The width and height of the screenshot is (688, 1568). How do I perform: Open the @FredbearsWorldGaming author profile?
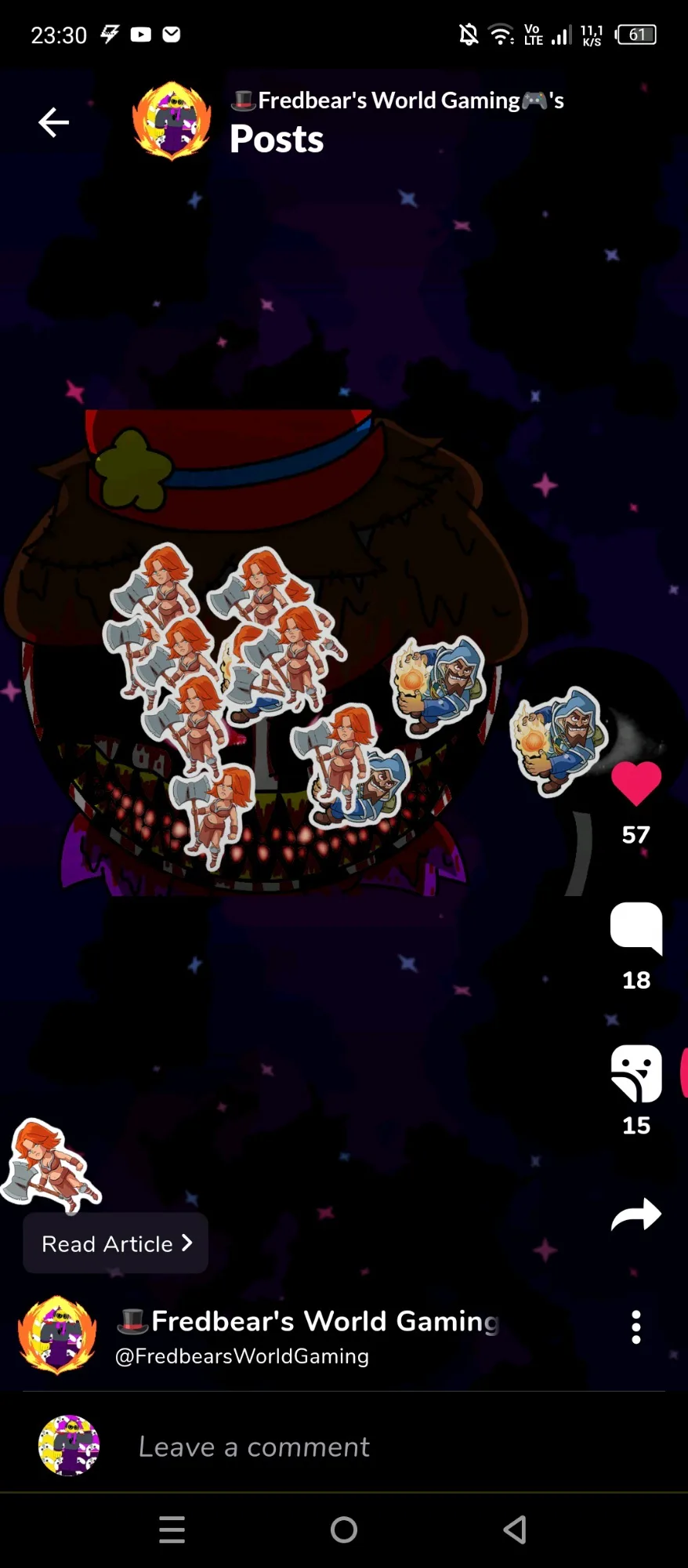[x=241, y=1356]
